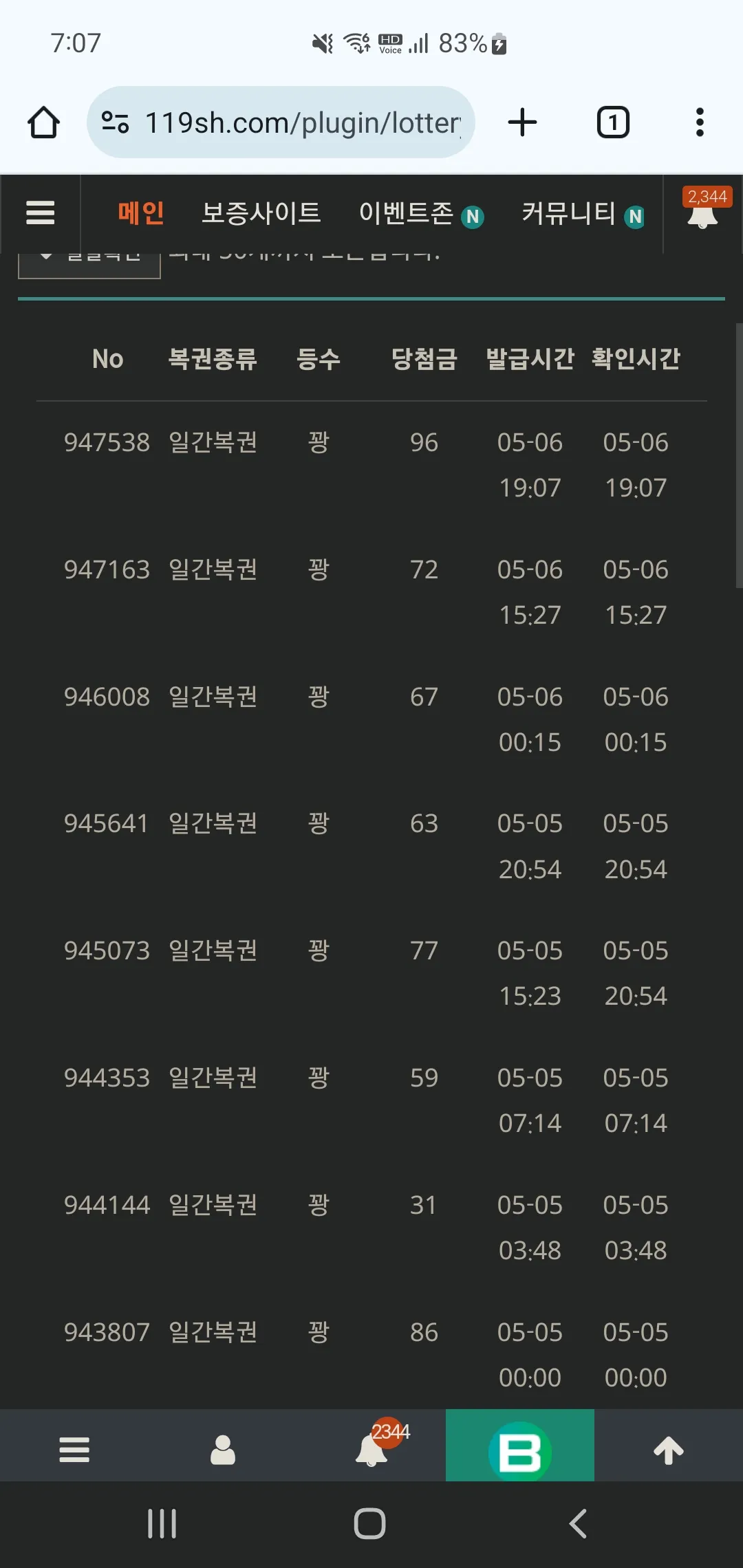Jump to page top with up arrow
This screenshot has width=743, height=1568.
click(669, 1450)
